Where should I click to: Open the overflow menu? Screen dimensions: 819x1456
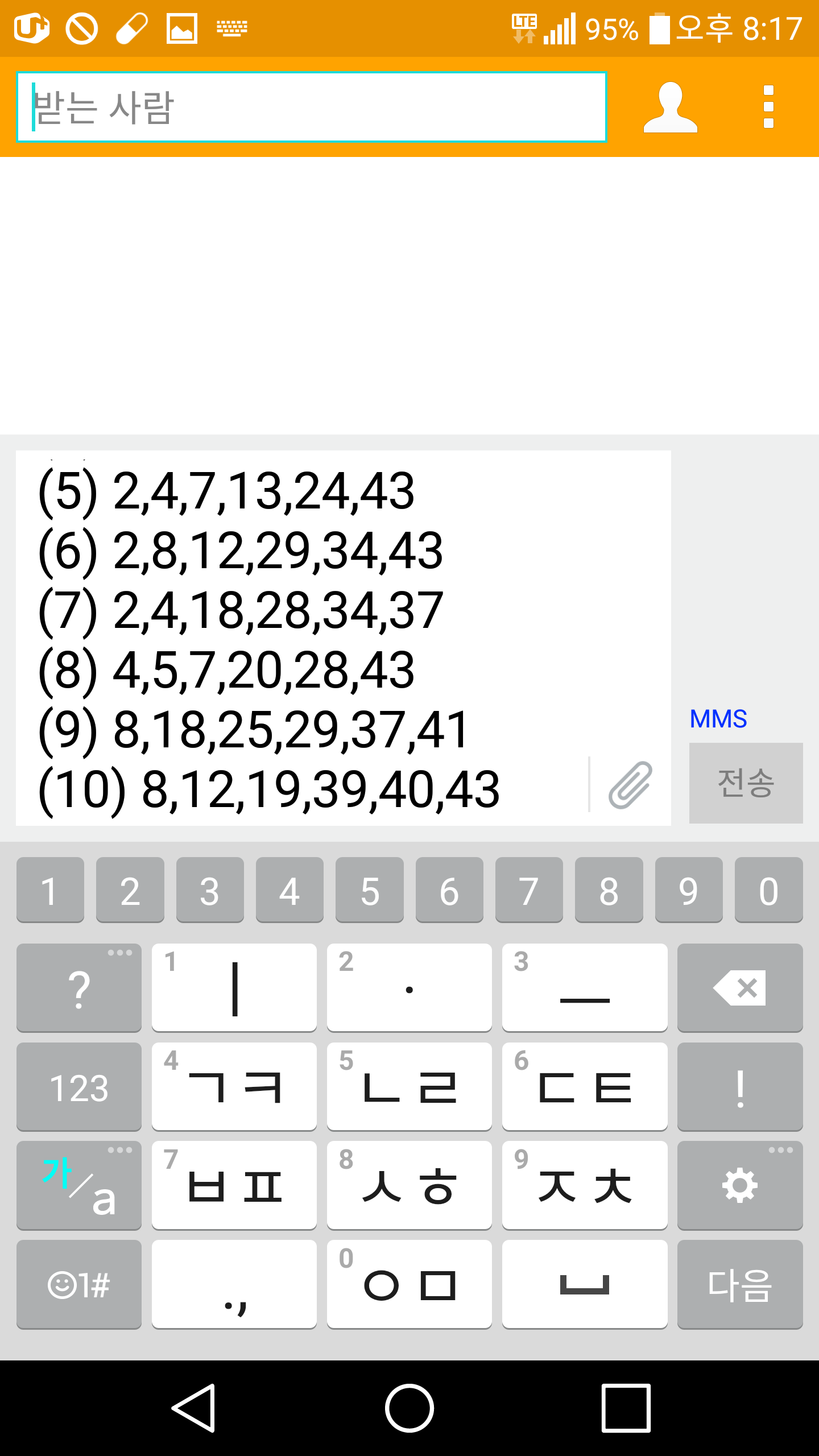(x=768, y=107)
